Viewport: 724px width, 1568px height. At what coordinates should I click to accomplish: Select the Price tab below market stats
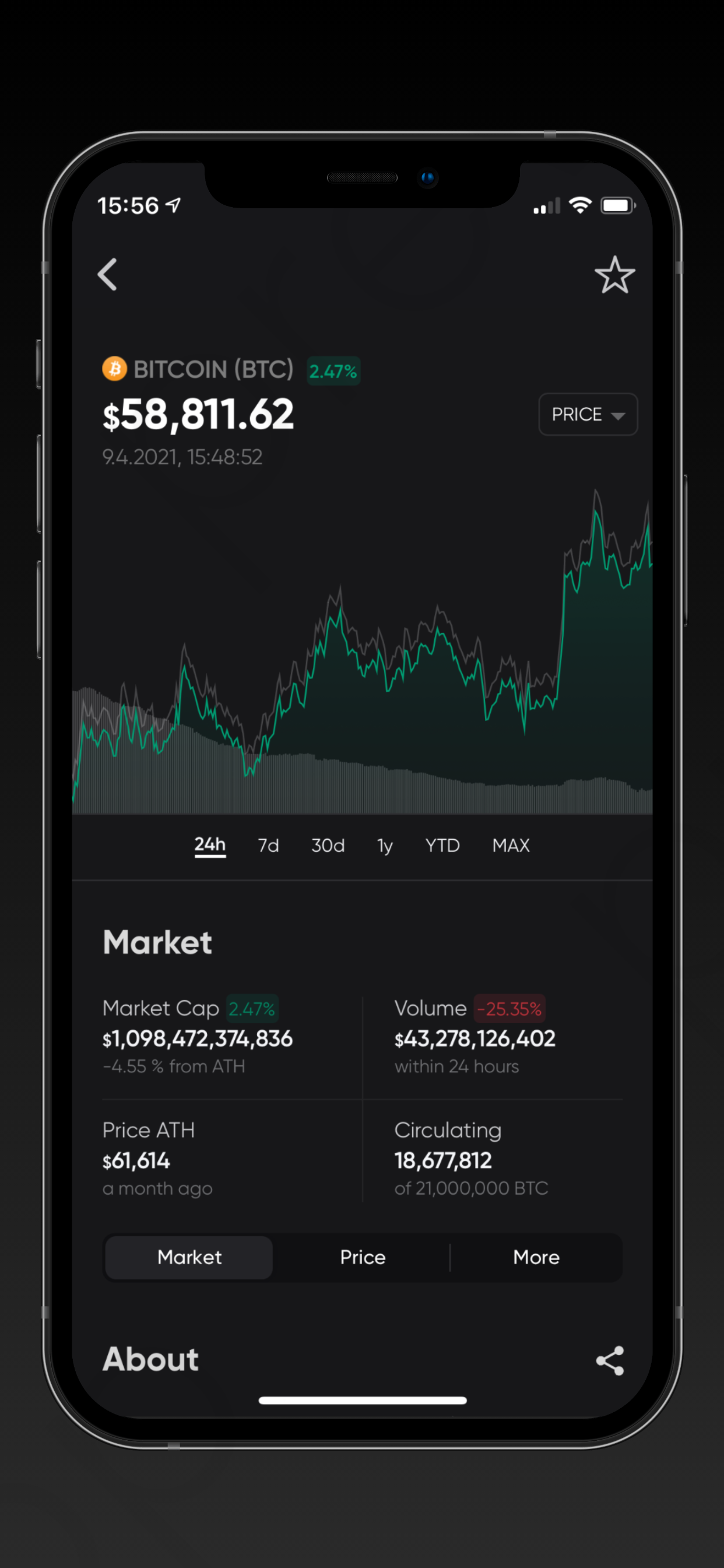coord(362,1257)
